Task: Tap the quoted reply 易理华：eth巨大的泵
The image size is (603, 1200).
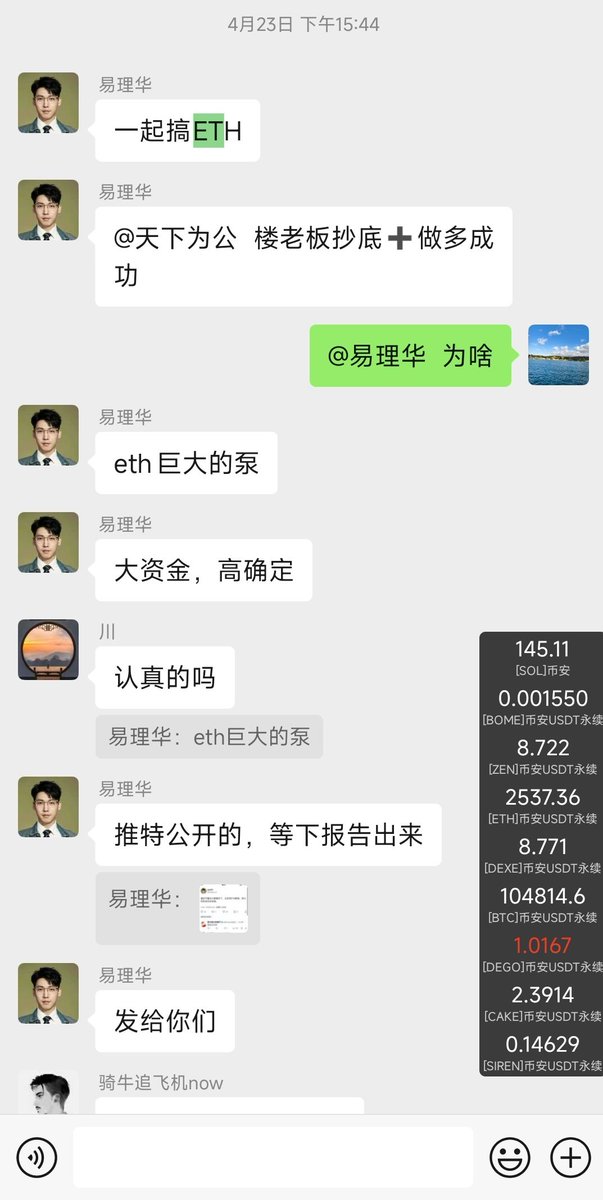Action: (x=209, y=737)
